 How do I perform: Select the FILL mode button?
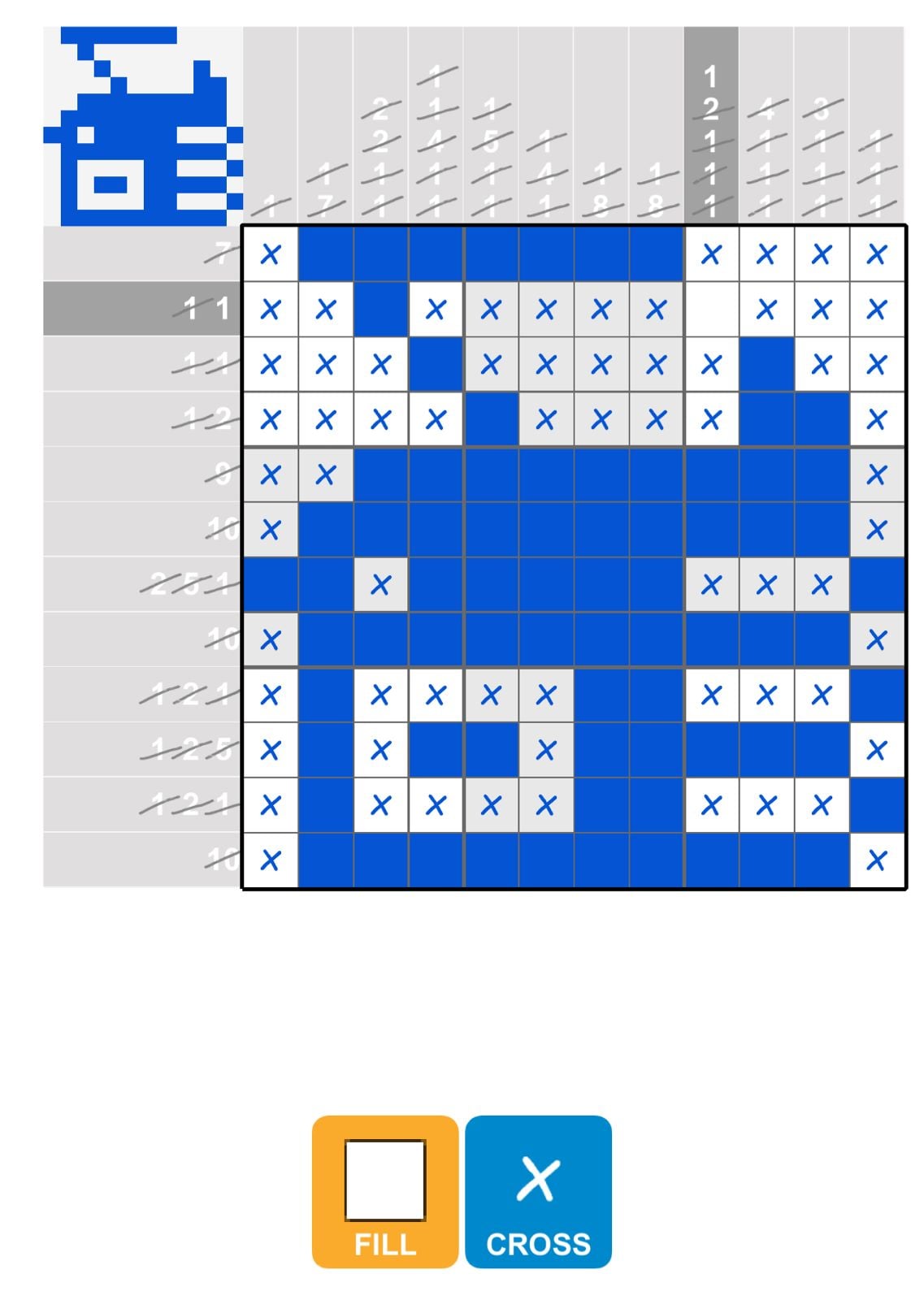click(384, 1190)
